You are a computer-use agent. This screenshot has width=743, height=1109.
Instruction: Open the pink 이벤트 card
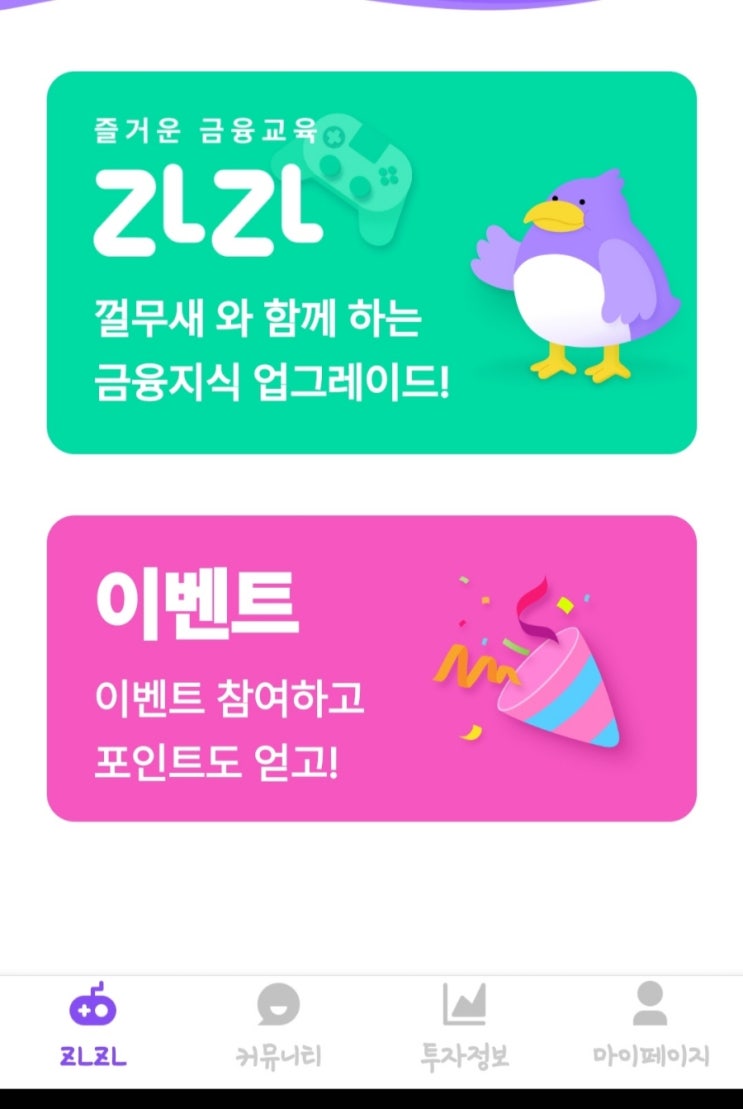[371, 668]
